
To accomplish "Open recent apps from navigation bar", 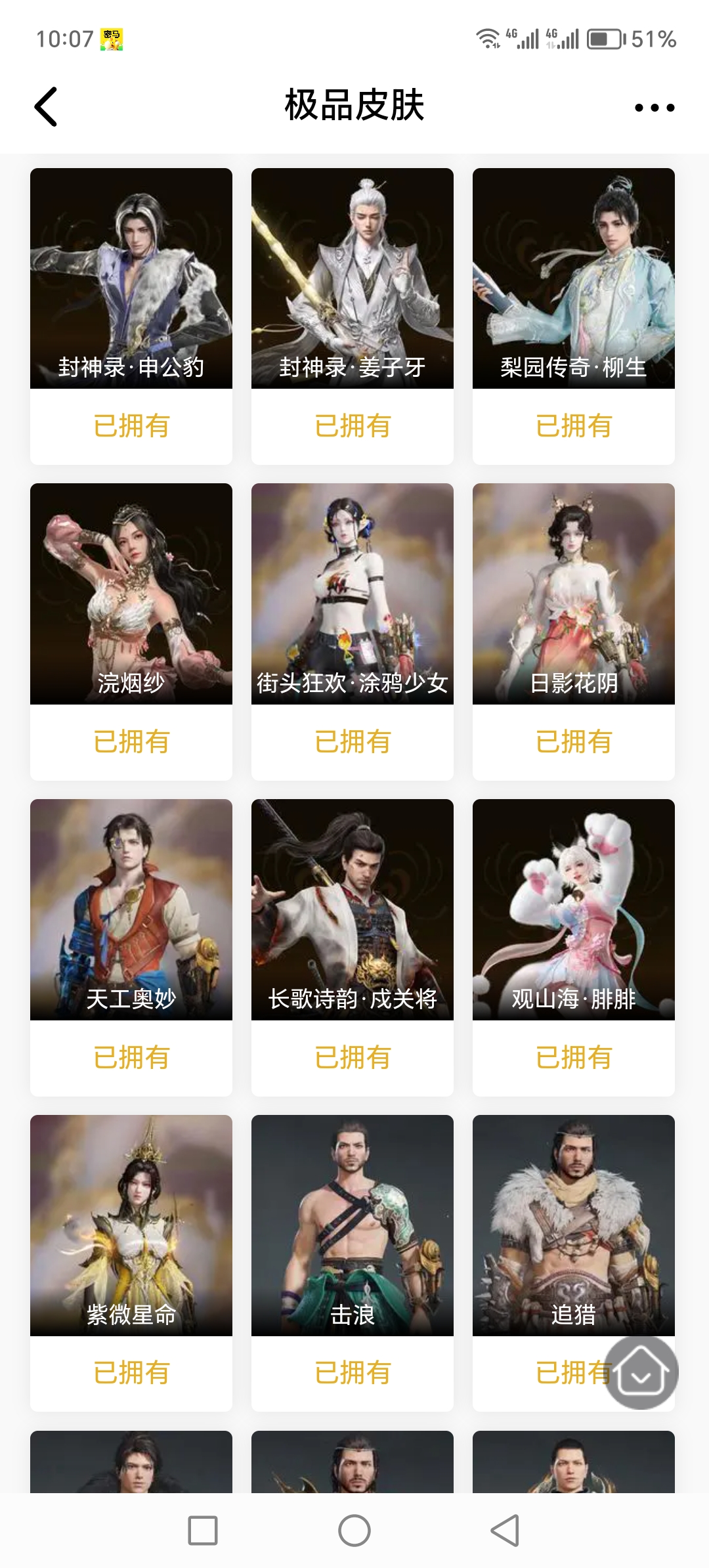I will pyautogui.click(x=203, y=1531).
